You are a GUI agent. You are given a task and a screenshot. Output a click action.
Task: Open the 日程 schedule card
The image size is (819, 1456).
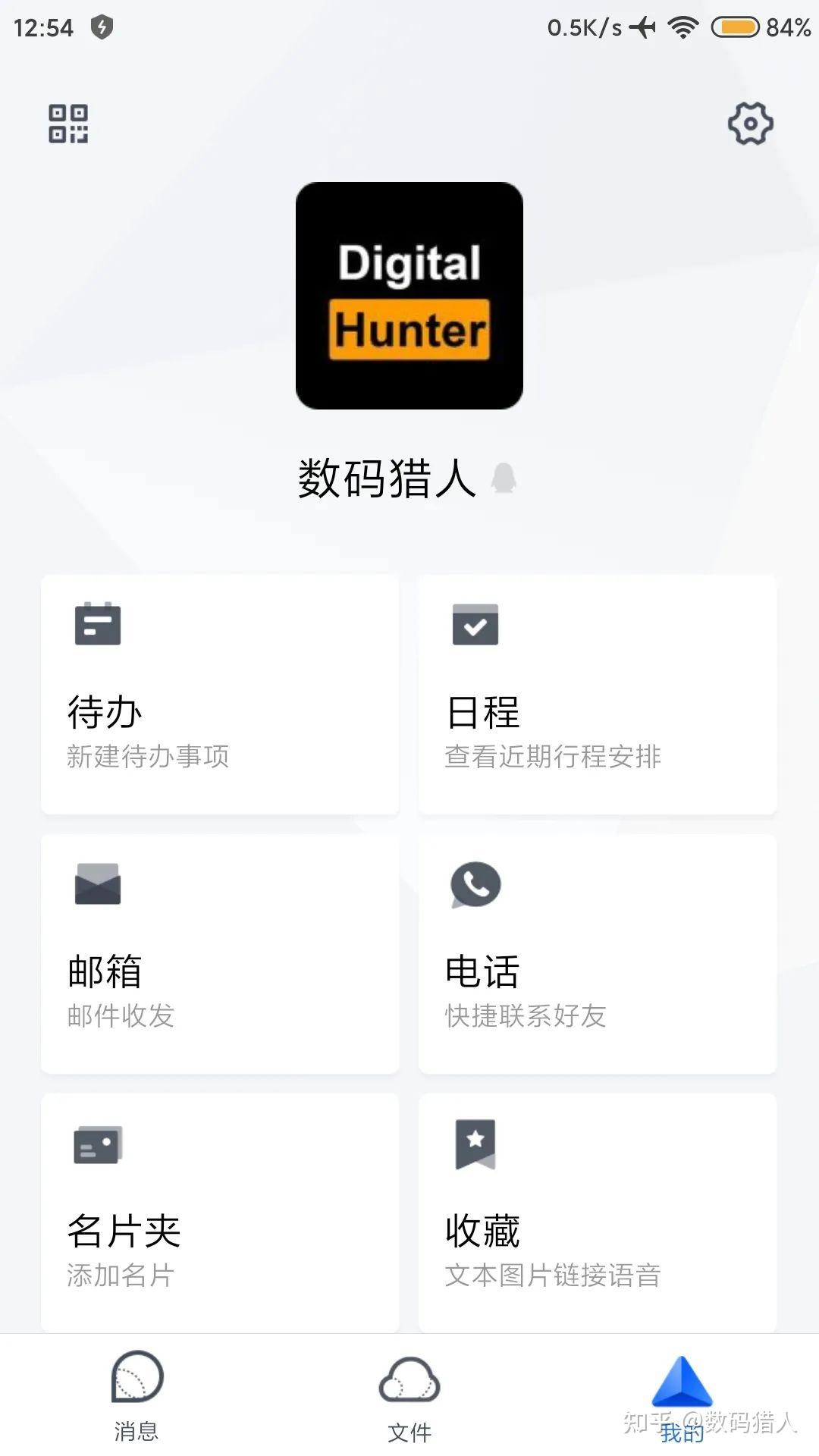pos(598,694)
